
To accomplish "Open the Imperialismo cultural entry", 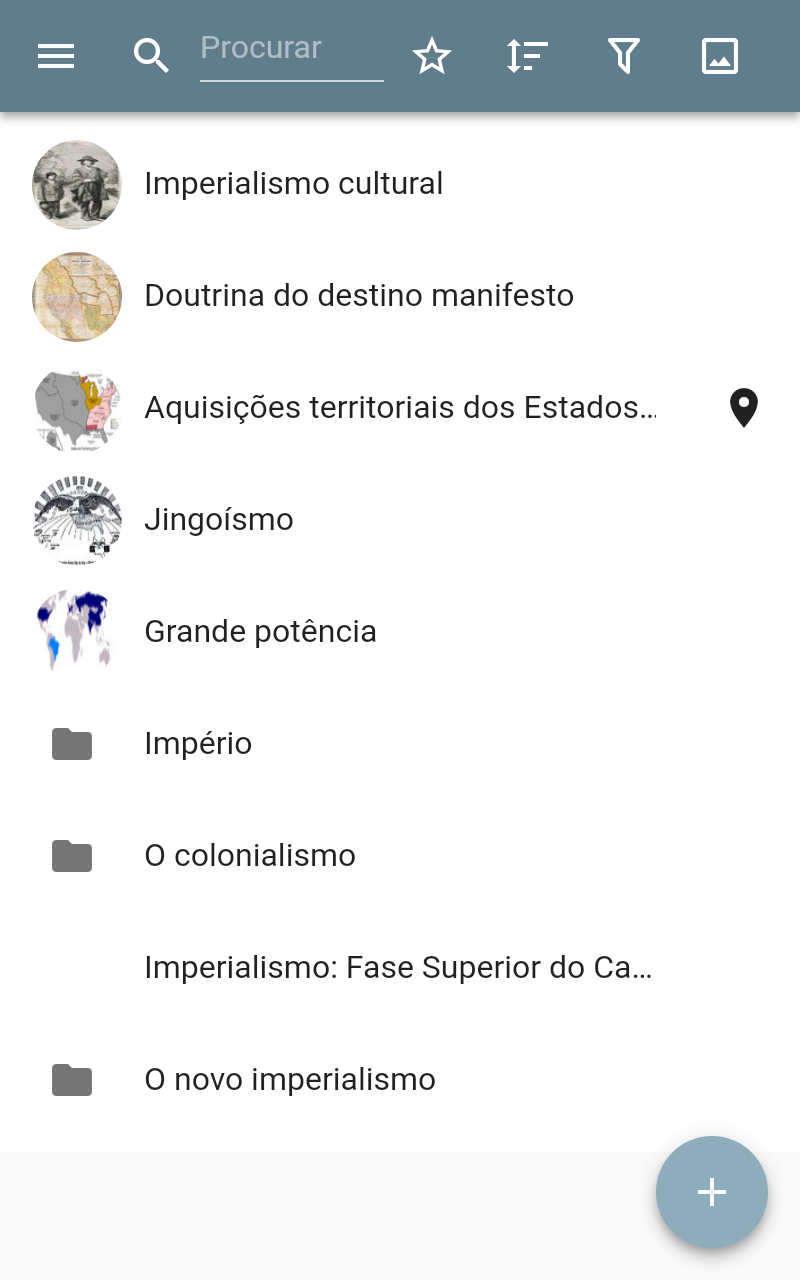I will click(293, 184).
